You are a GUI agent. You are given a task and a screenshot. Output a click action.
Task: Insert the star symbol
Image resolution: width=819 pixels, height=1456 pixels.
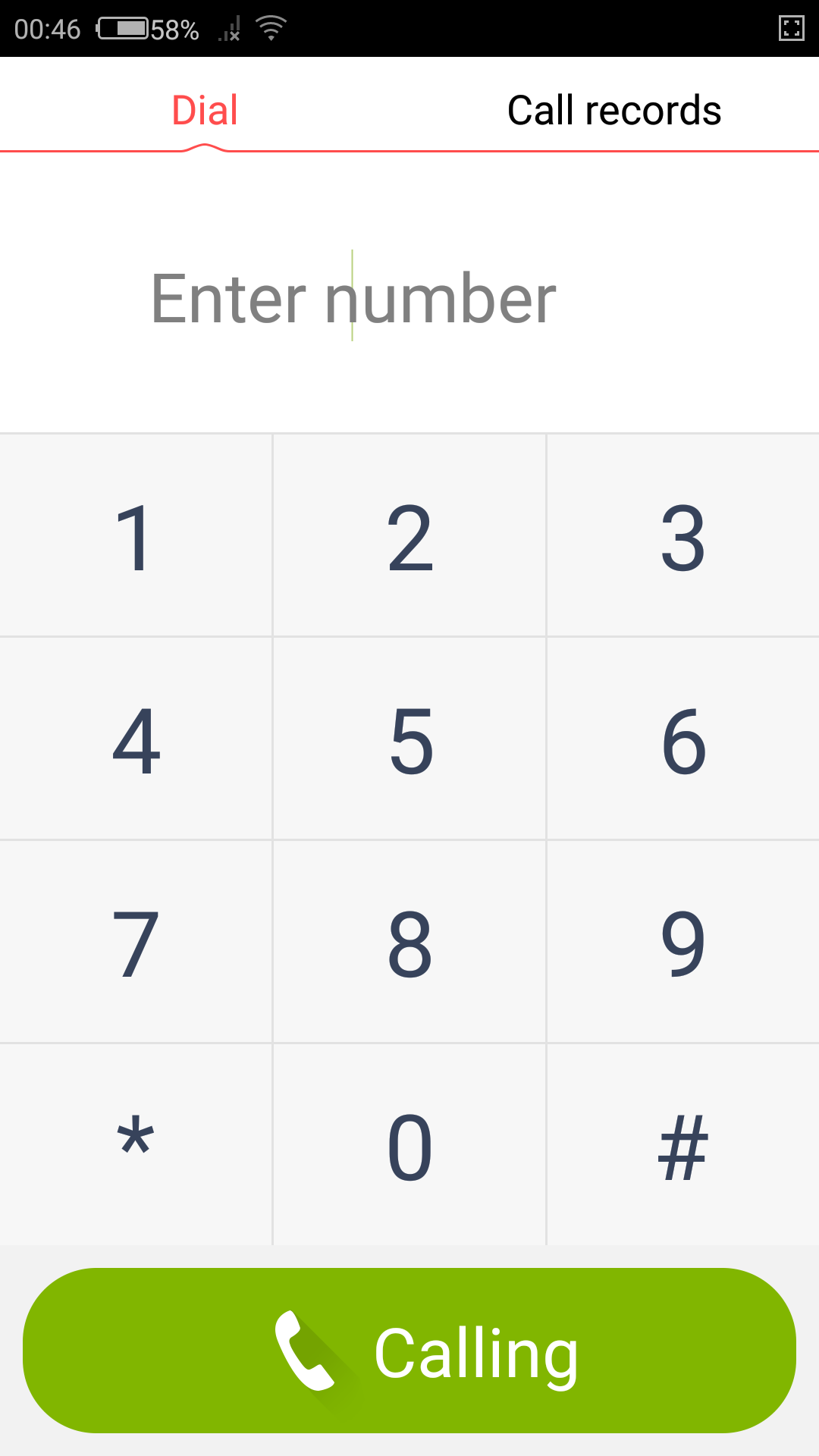(136, 1145)
